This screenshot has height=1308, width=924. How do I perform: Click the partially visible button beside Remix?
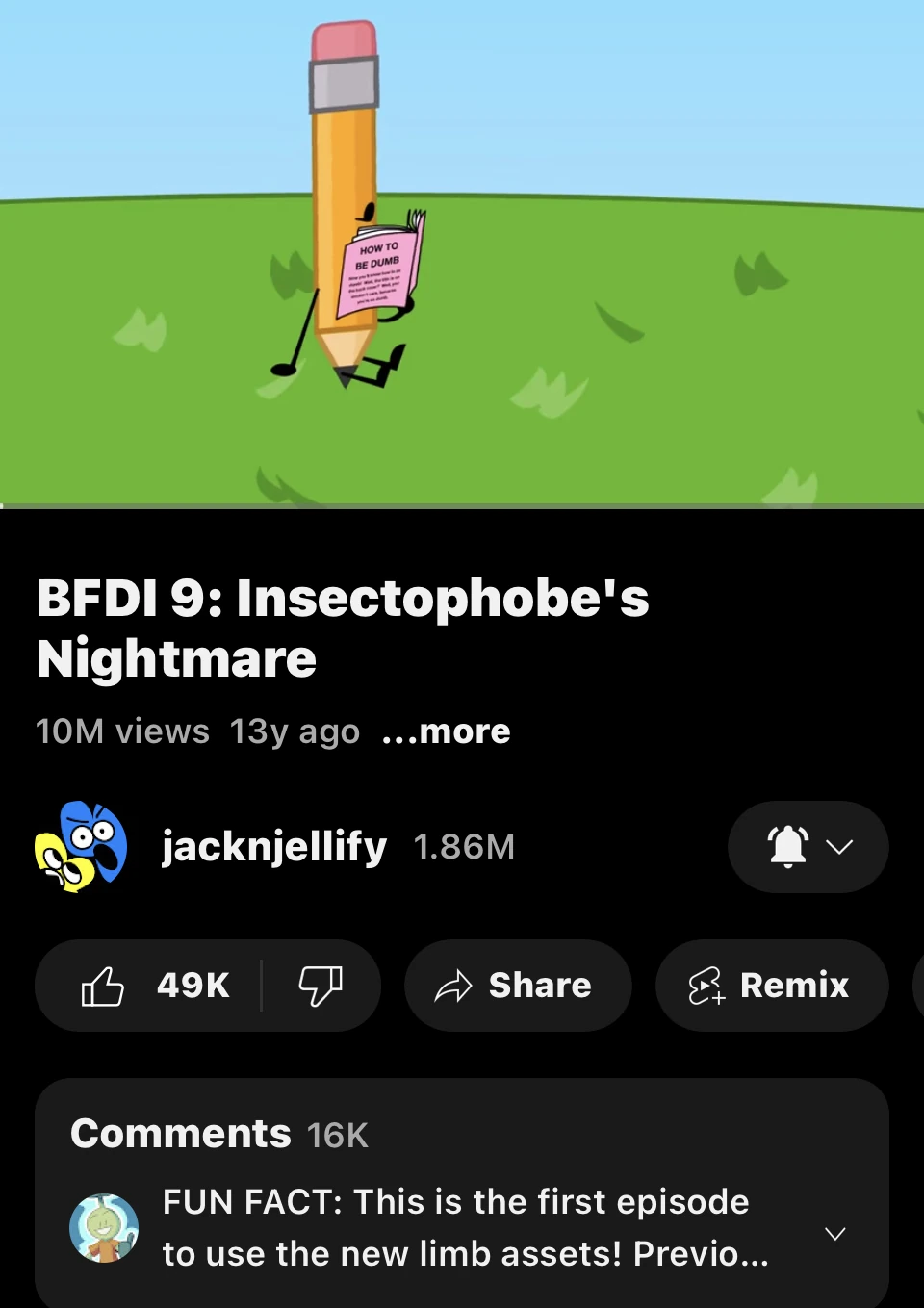[917, 985]
